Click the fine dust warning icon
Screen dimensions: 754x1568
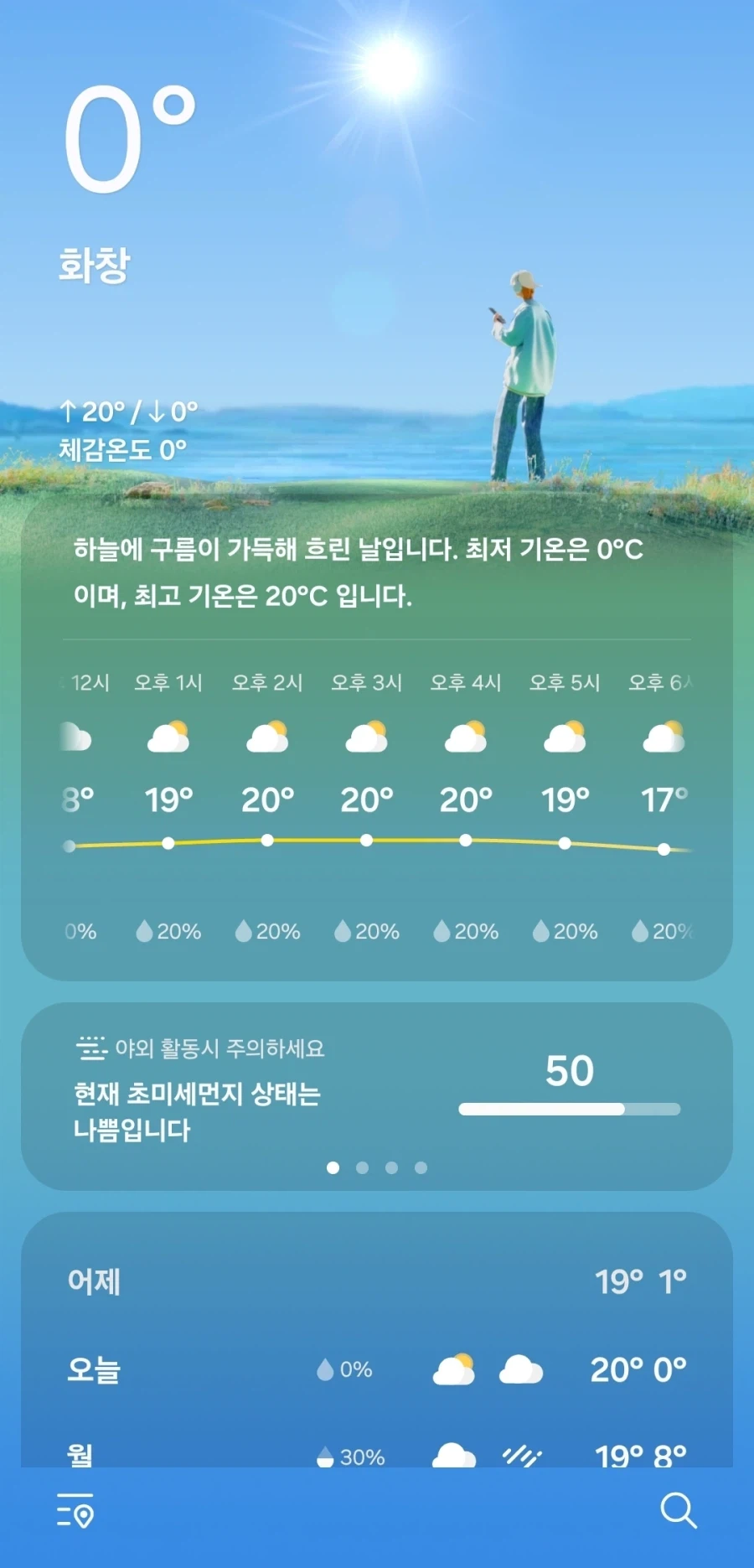tap(90, 1045)
